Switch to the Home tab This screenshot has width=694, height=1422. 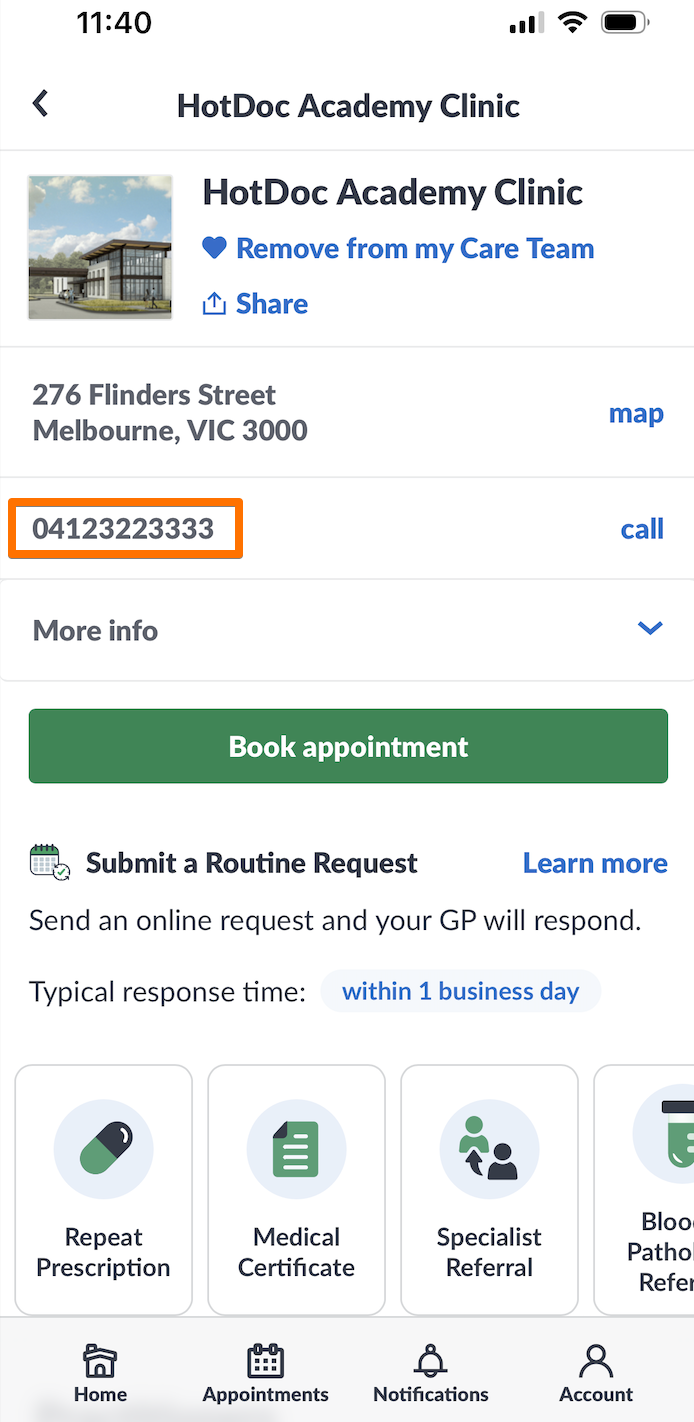pos(100,1375)
